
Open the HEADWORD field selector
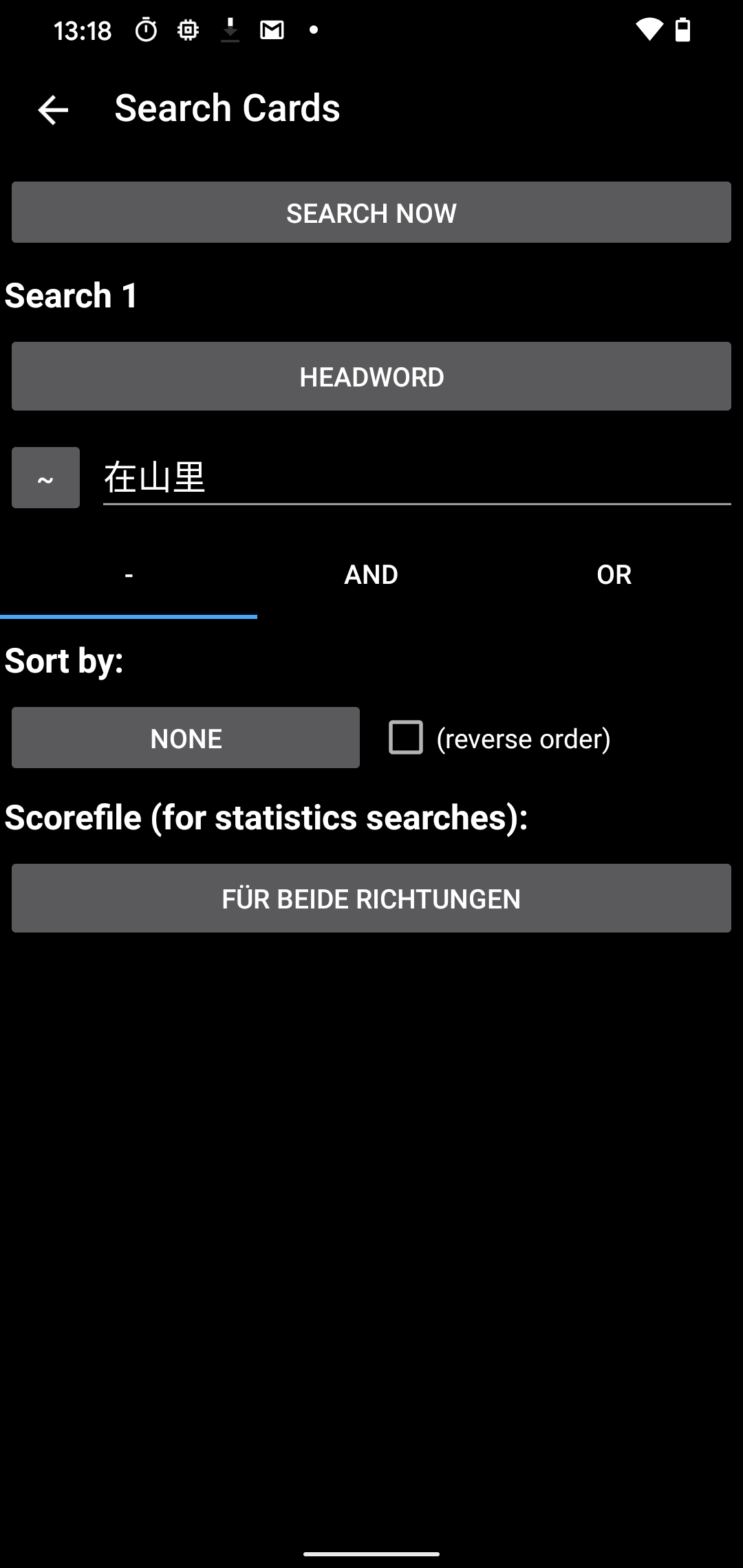click(x=371, y=376)
